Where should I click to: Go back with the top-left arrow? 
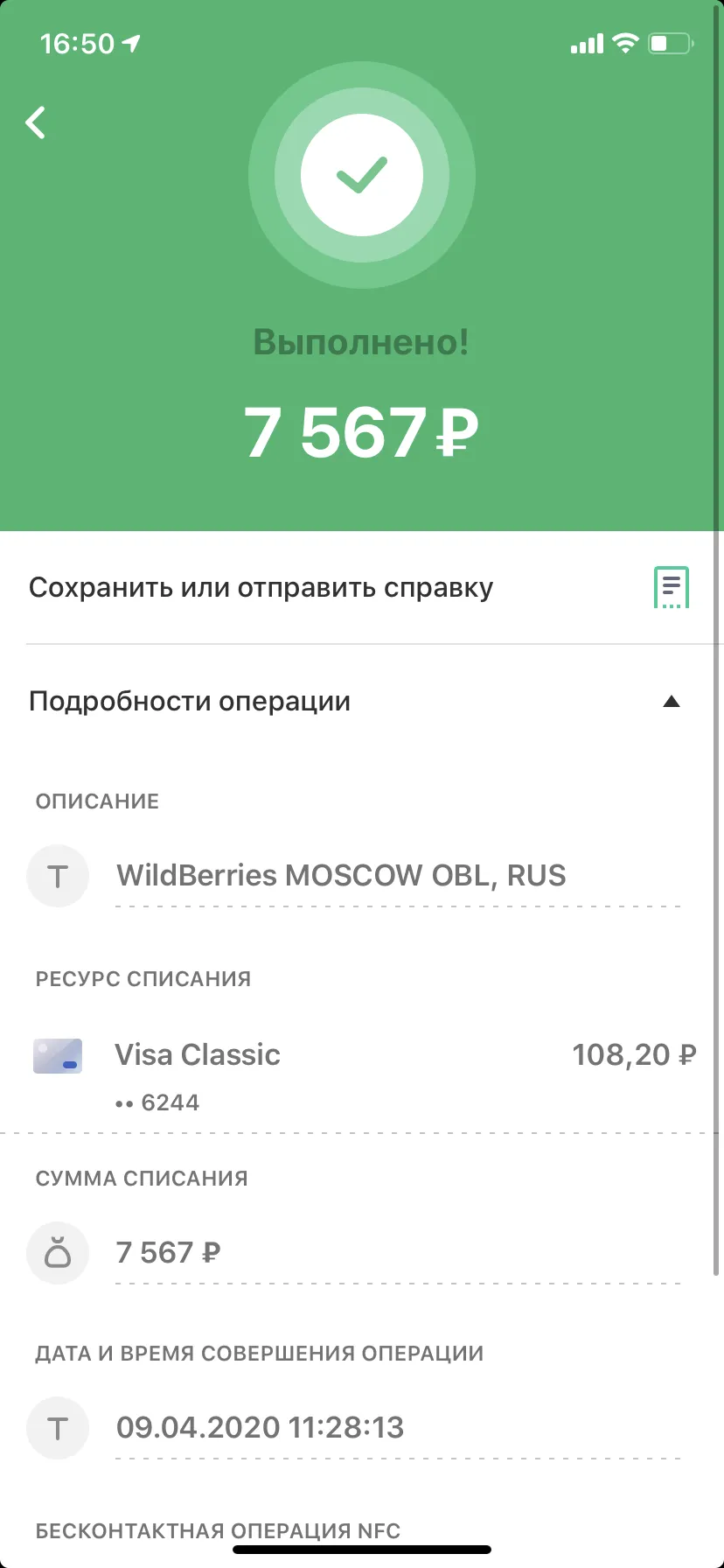(36, 122)
